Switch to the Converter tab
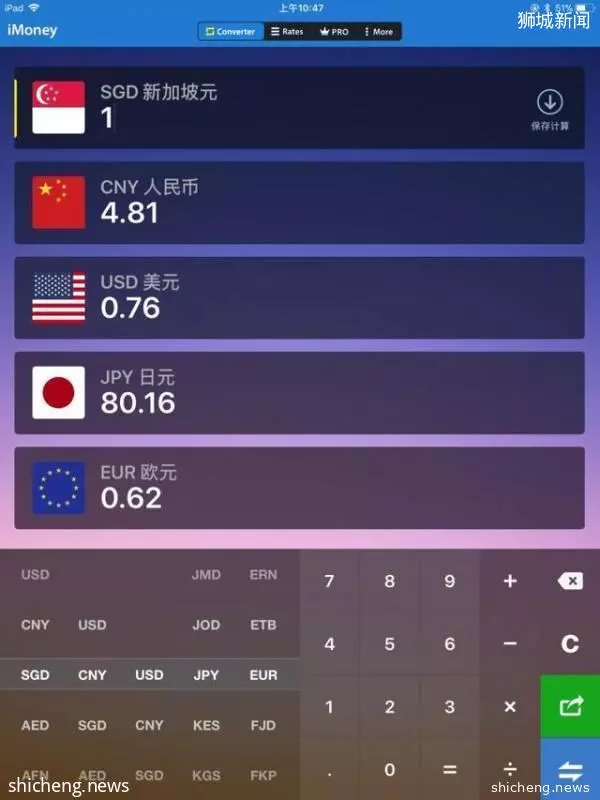The image size is (600, 800). tap(230, 32)
